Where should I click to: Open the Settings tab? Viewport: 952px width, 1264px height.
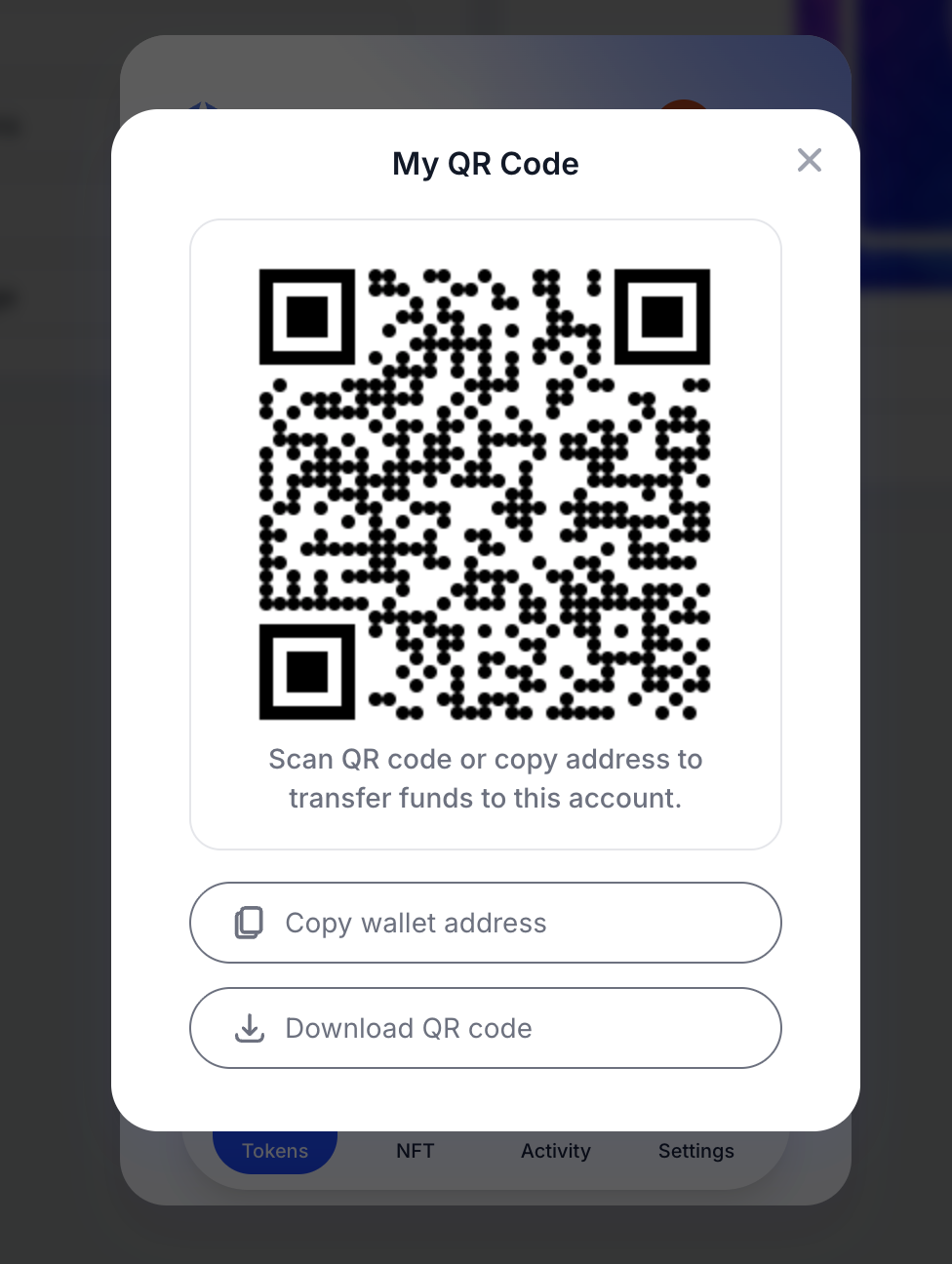(695, 1151)
